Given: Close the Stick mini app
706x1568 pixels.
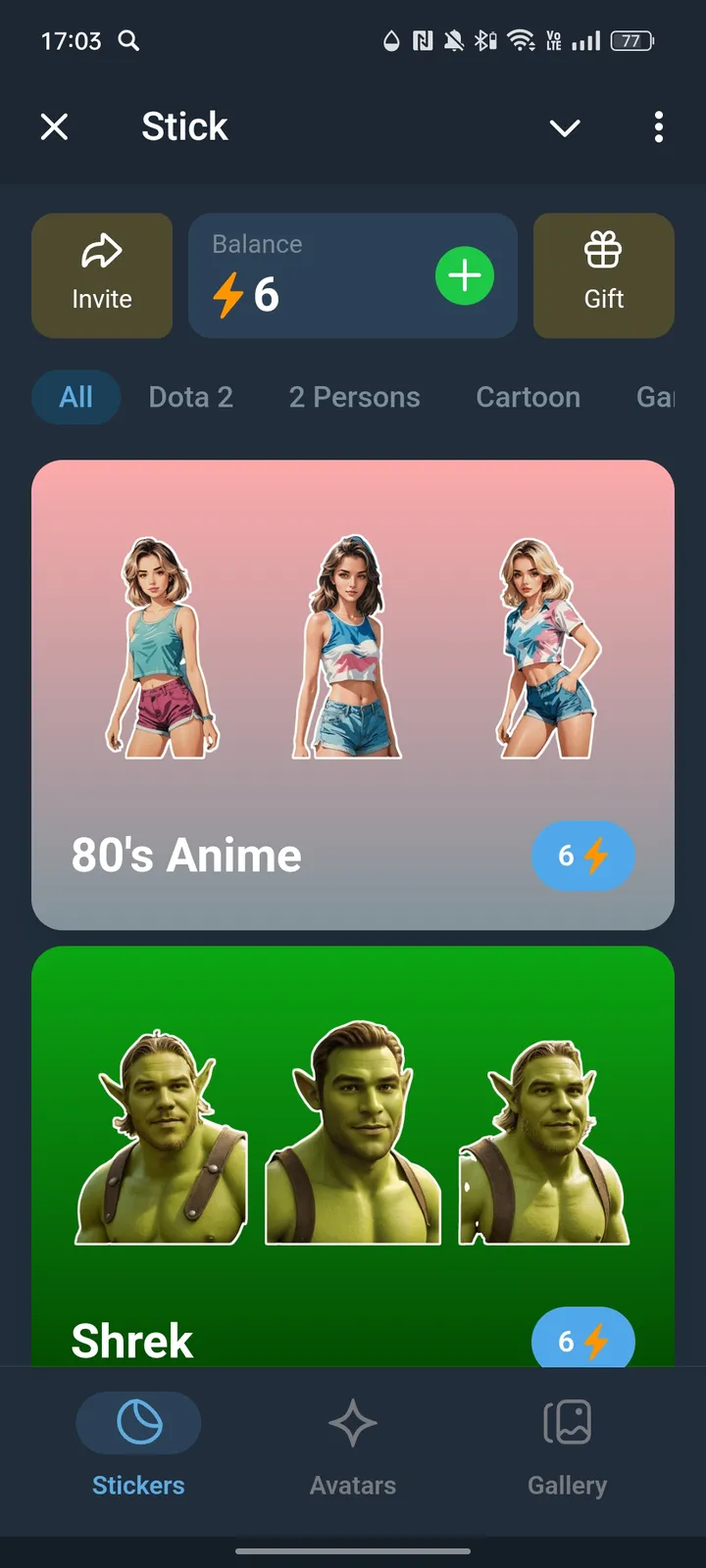Looking at the screenshot, I should pyautogui.click(x=54, y=126).
